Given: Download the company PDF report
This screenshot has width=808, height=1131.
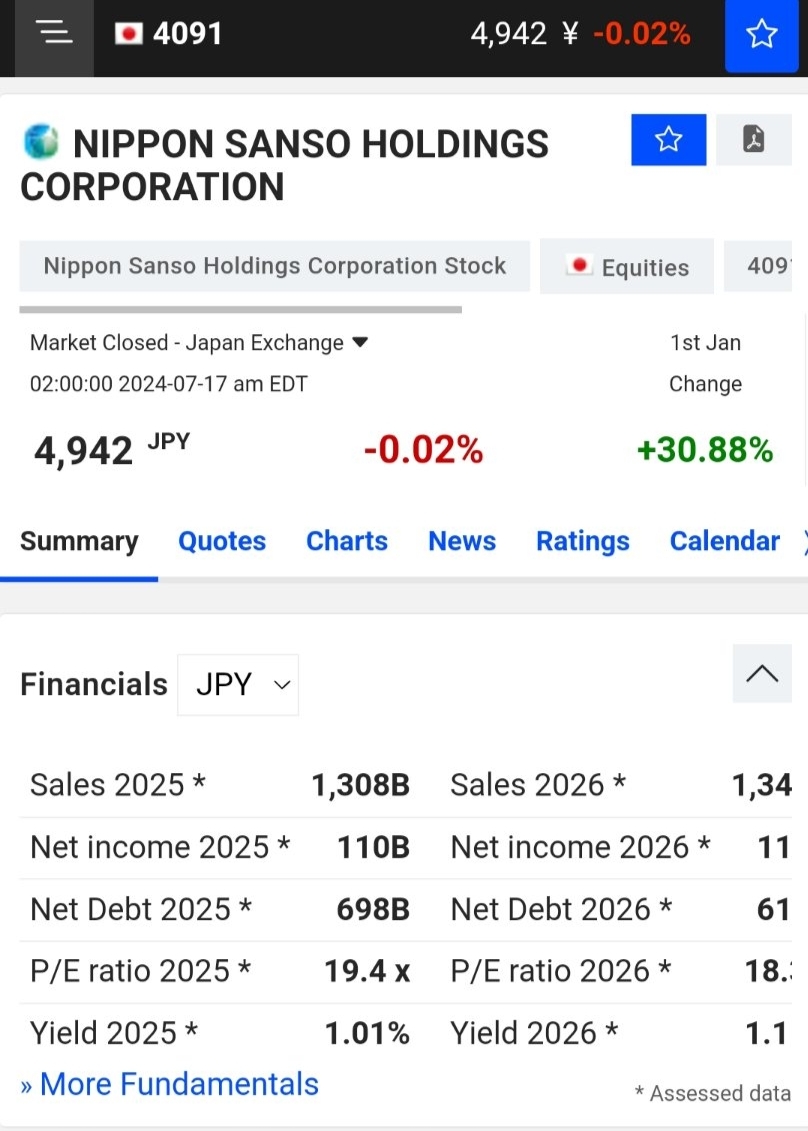Looking at the screenshot, I should 754,140.
